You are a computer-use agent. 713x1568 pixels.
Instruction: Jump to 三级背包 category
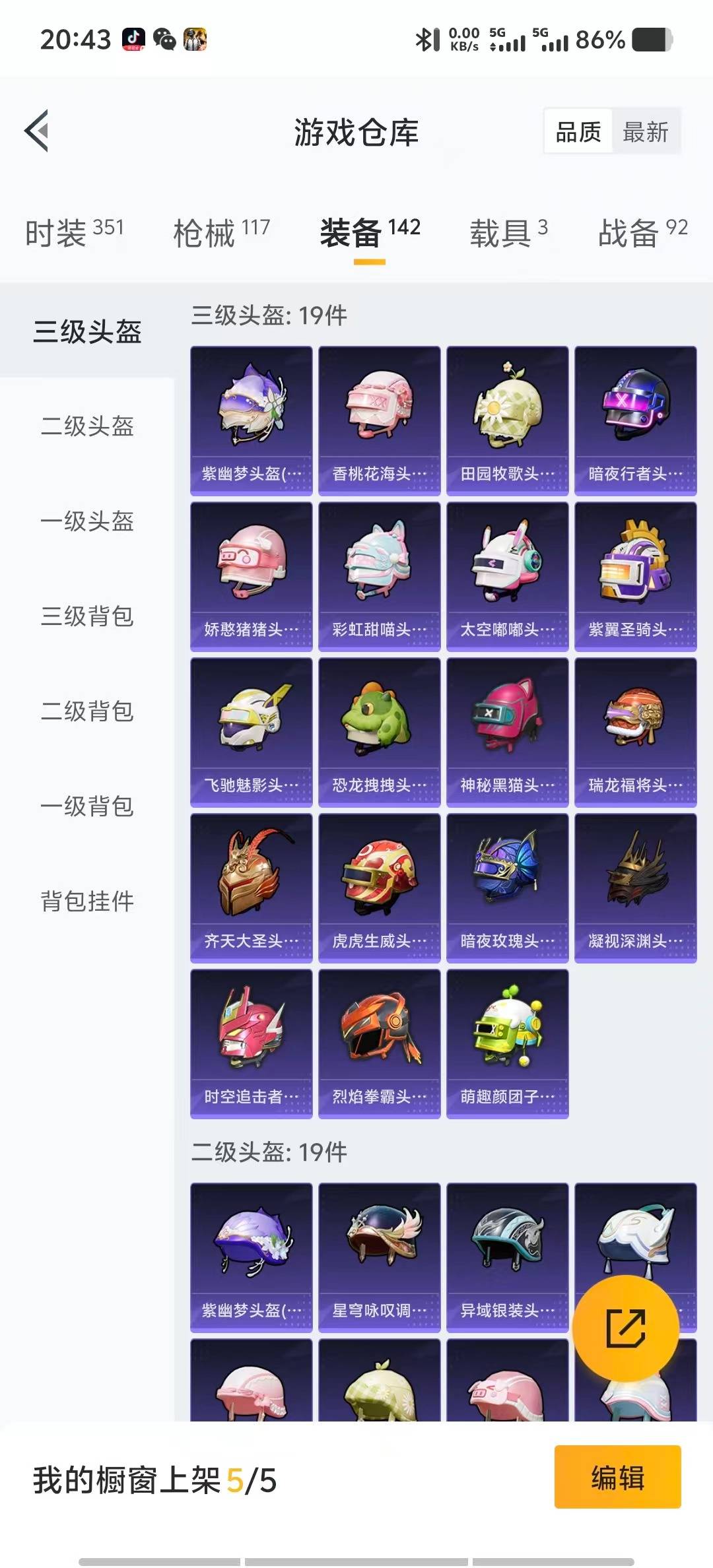point(87,616)
